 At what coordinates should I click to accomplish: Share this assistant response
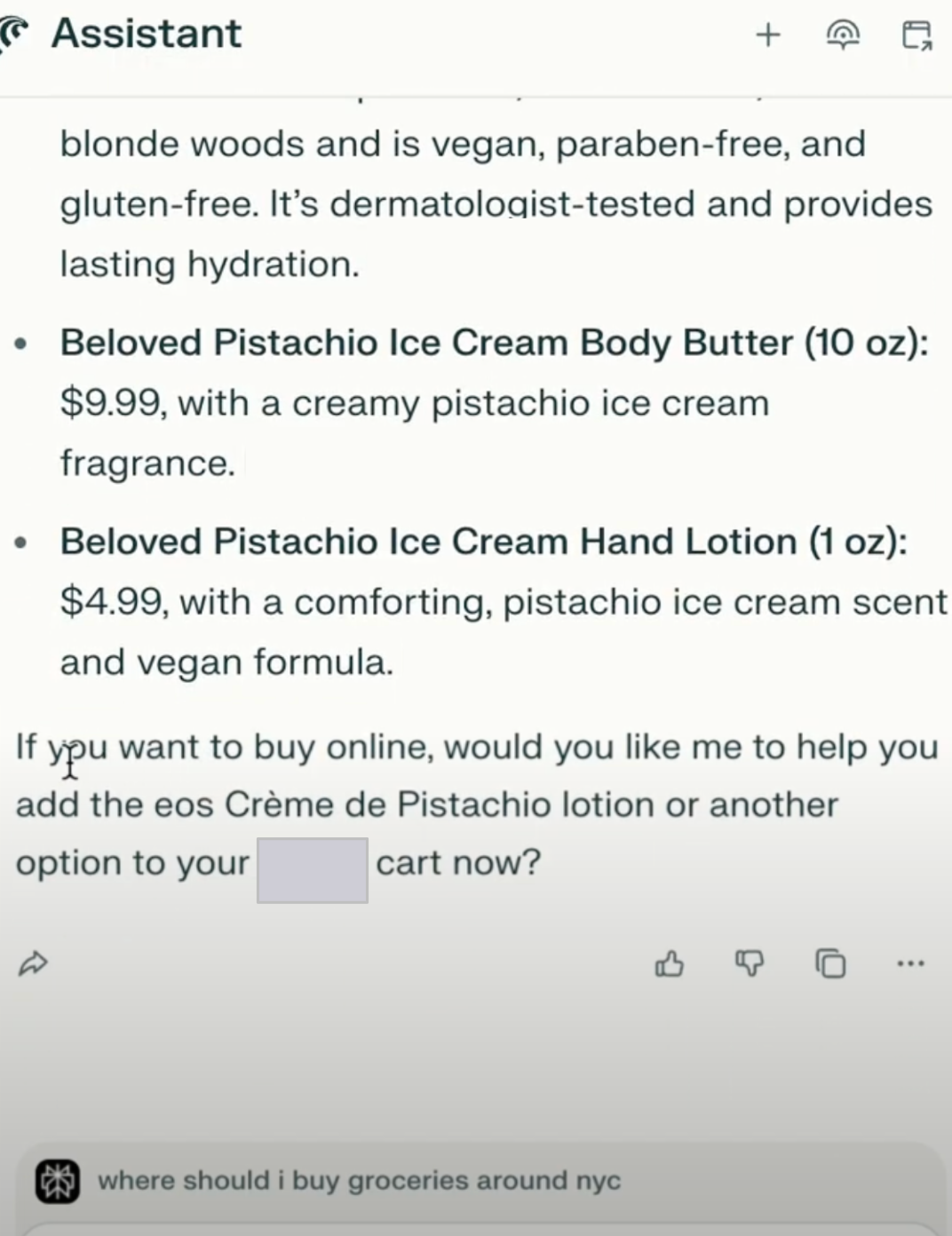pos(33,963)
